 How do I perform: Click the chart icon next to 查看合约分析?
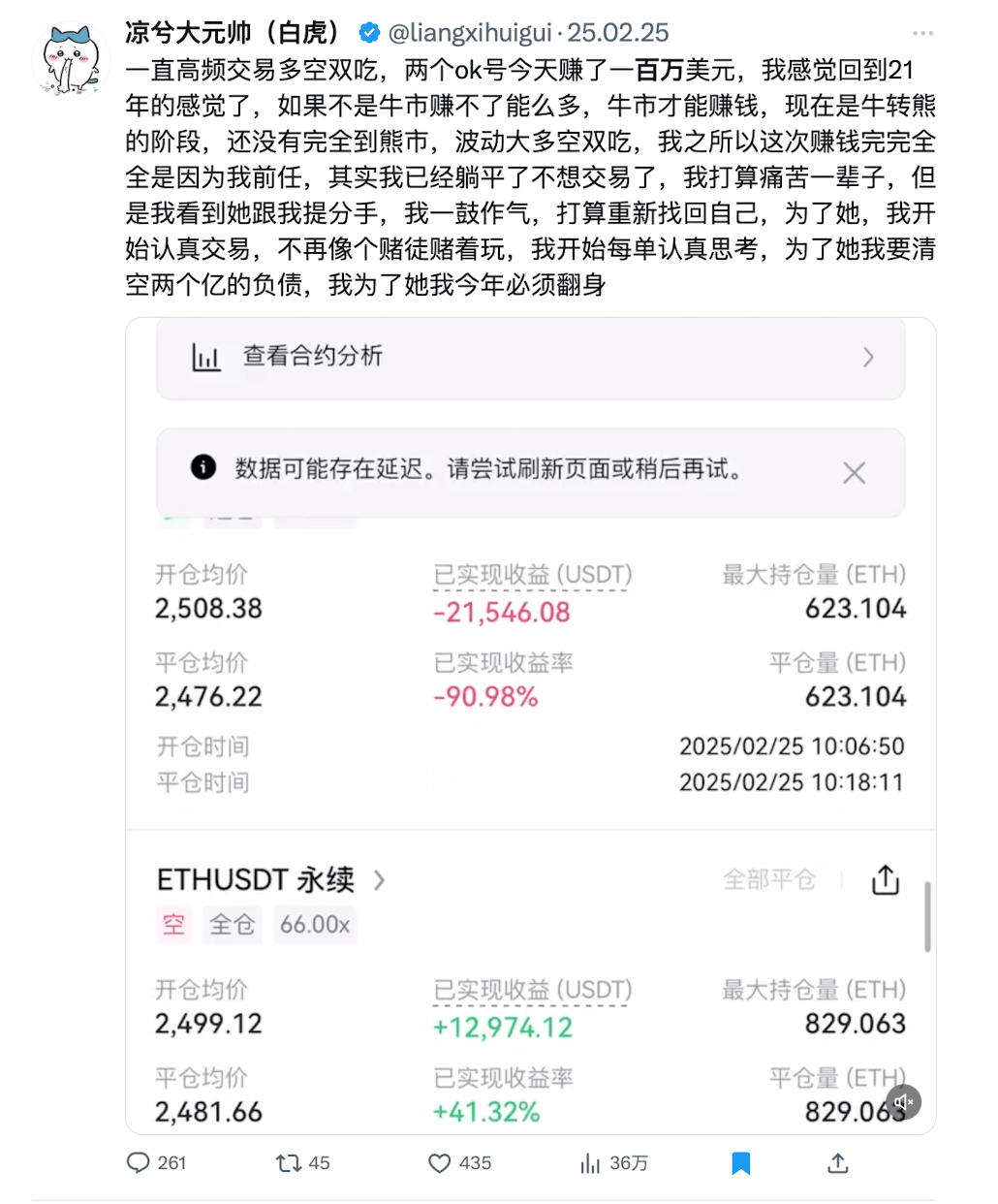(x=206, y=358)
